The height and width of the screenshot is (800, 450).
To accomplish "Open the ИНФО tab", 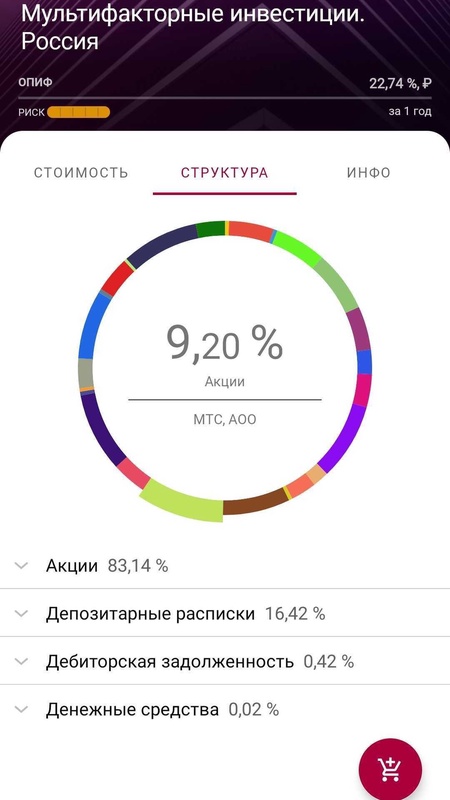I will pos(368,172).
